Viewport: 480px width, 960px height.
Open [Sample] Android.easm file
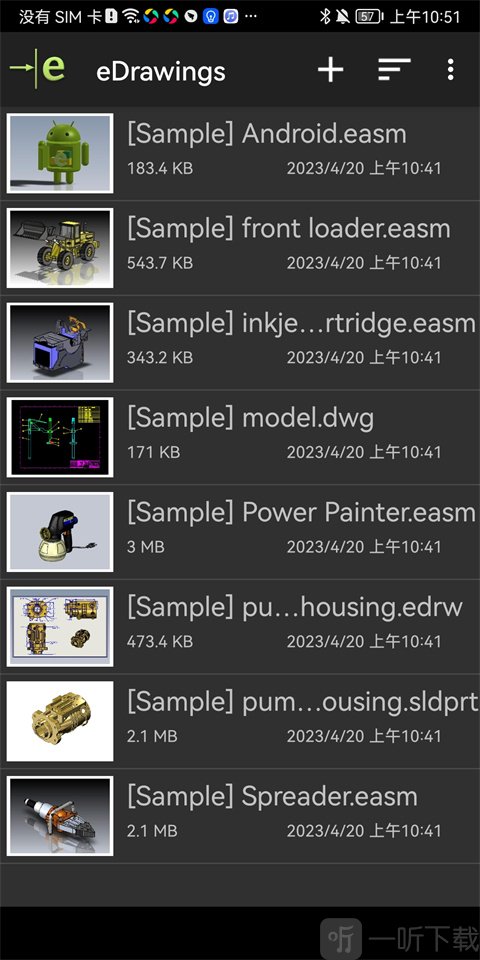tap(240, 153)
